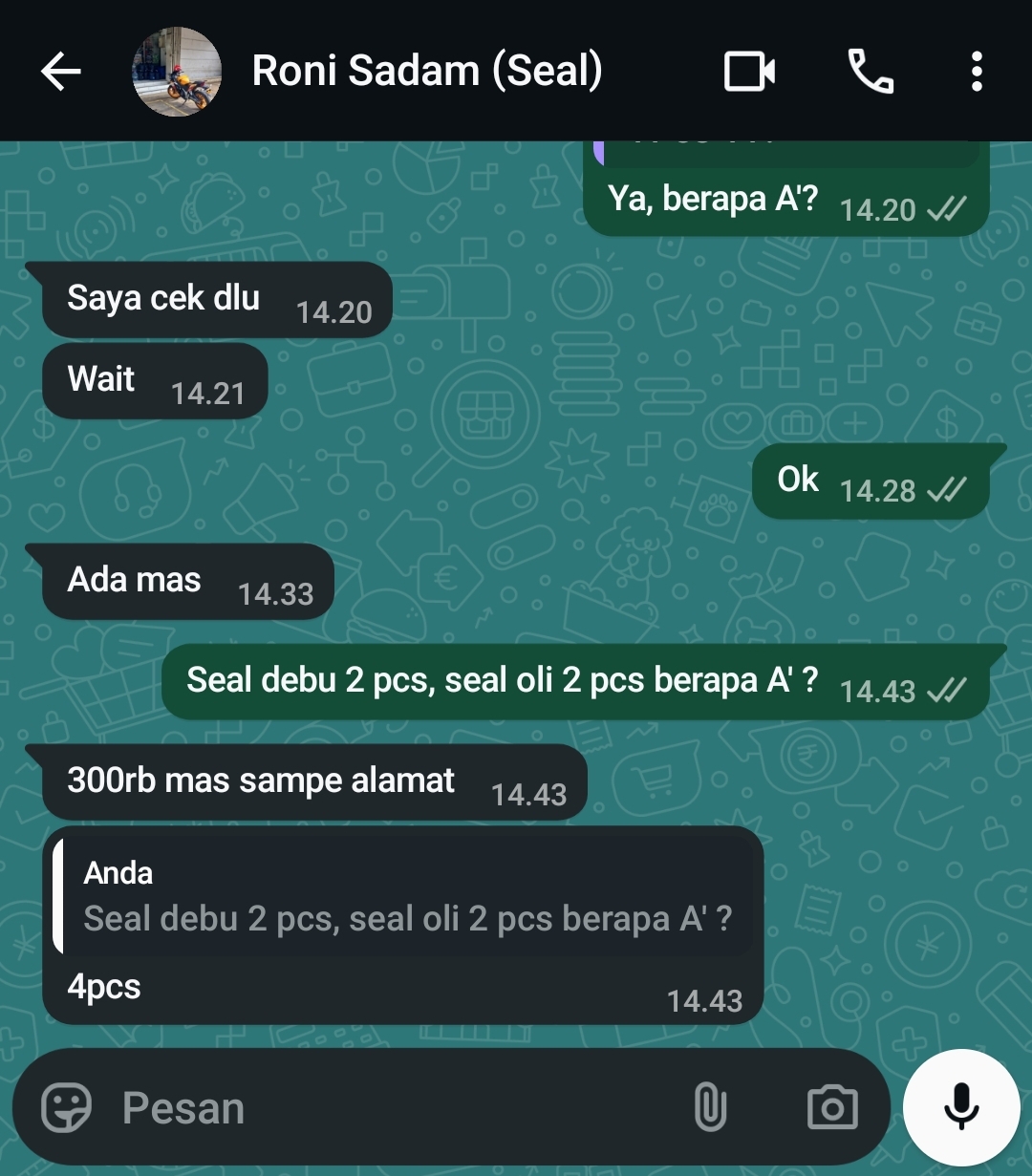Open the sticker and emoji picker
Viewport: 1032px width, 1176px height.
(67, 1108)
